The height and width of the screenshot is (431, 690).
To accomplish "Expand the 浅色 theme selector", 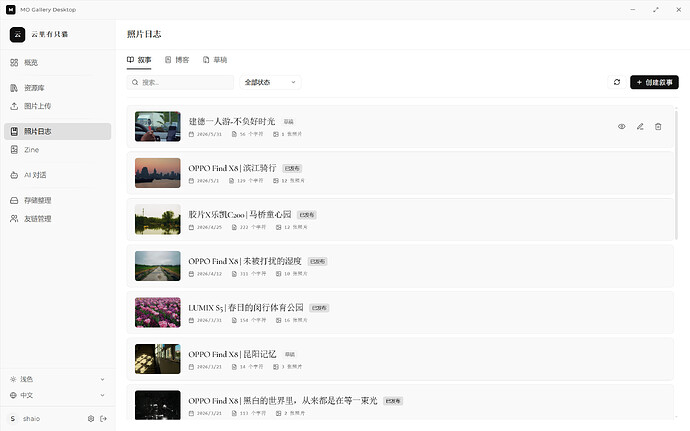I will tap(57, 379).
